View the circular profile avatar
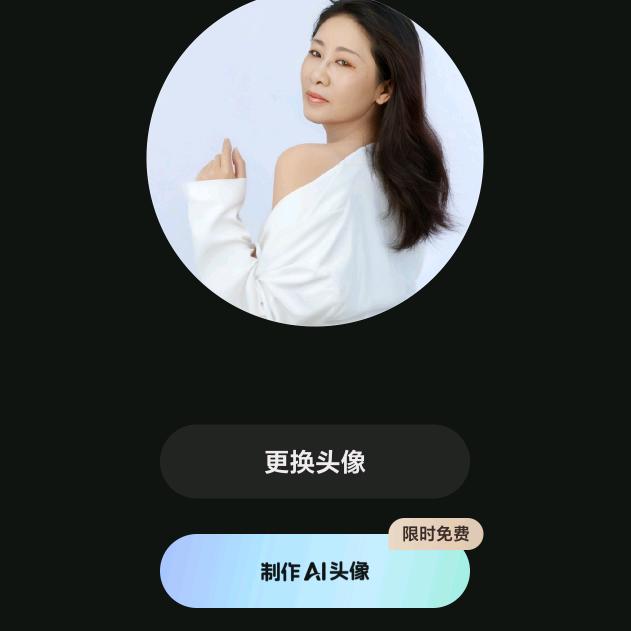 pyautogui.click(x=315, y=160)
